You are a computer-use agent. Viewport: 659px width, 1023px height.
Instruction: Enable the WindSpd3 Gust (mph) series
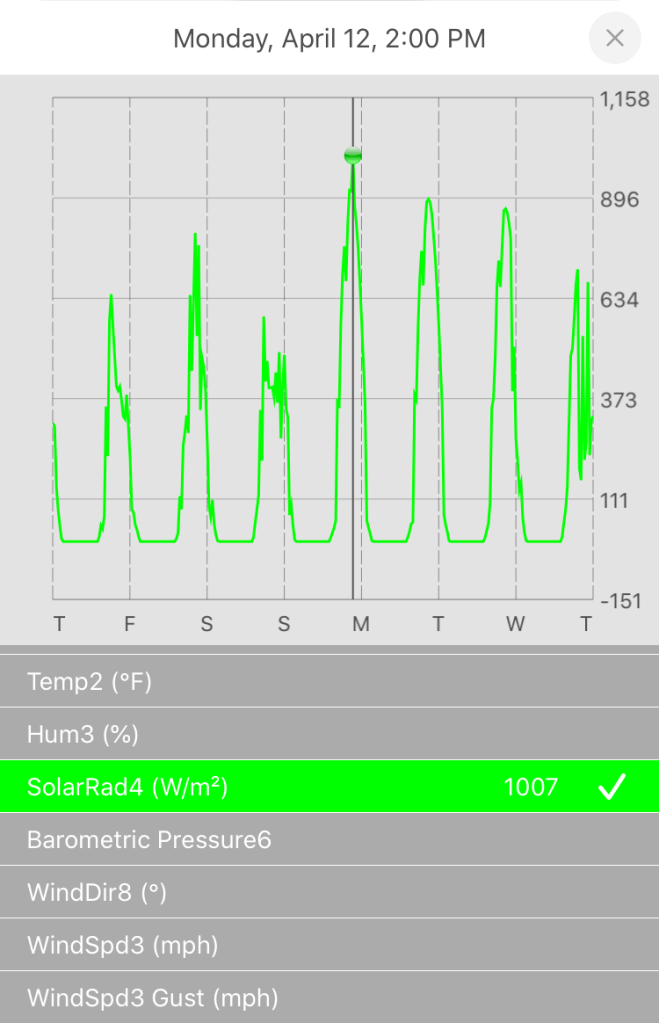pyautogui.click(x=329, y=997)
